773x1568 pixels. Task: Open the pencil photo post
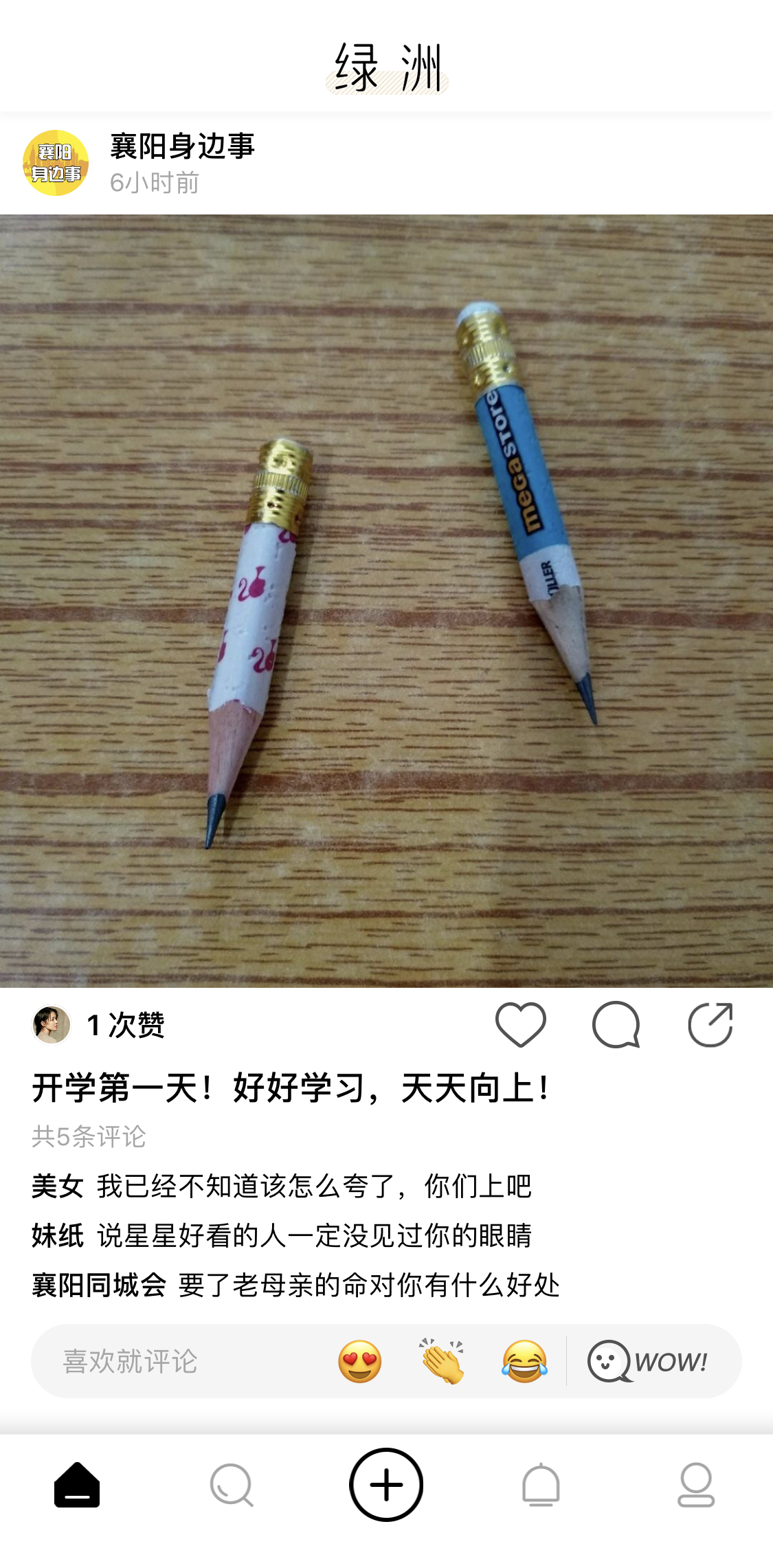[386, 601]
